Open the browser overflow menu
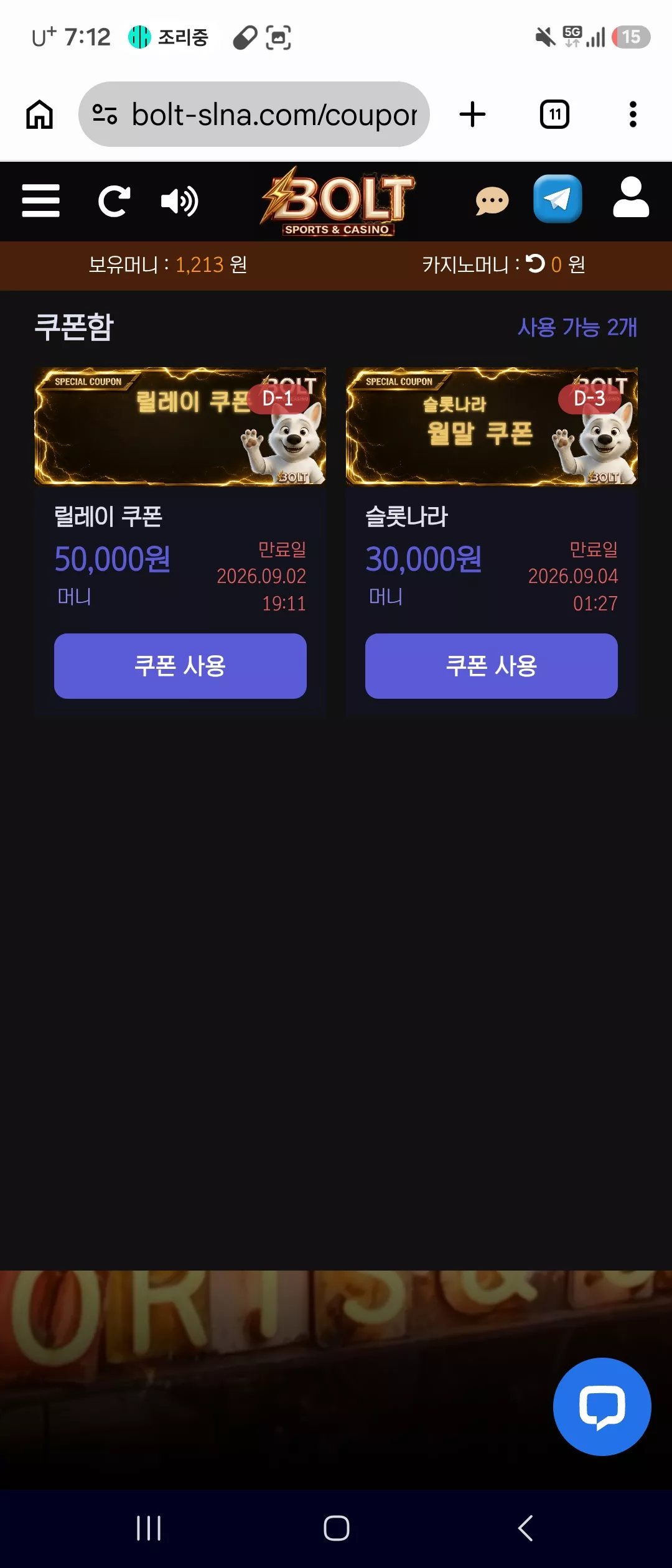The height and width of the screenshot is (1568, 672). [x=633, y=114]
